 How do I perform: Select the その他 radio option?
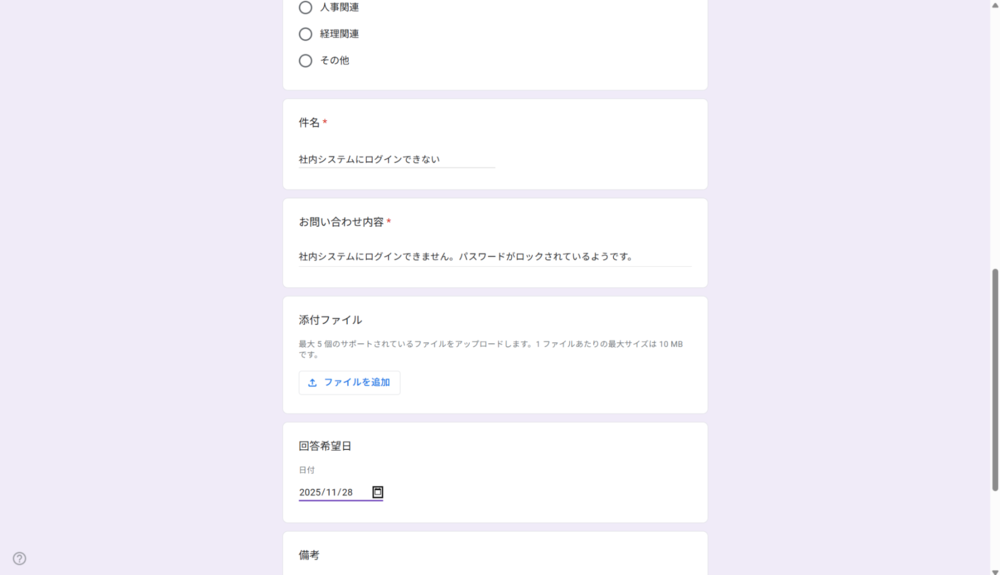click(306, 61)
